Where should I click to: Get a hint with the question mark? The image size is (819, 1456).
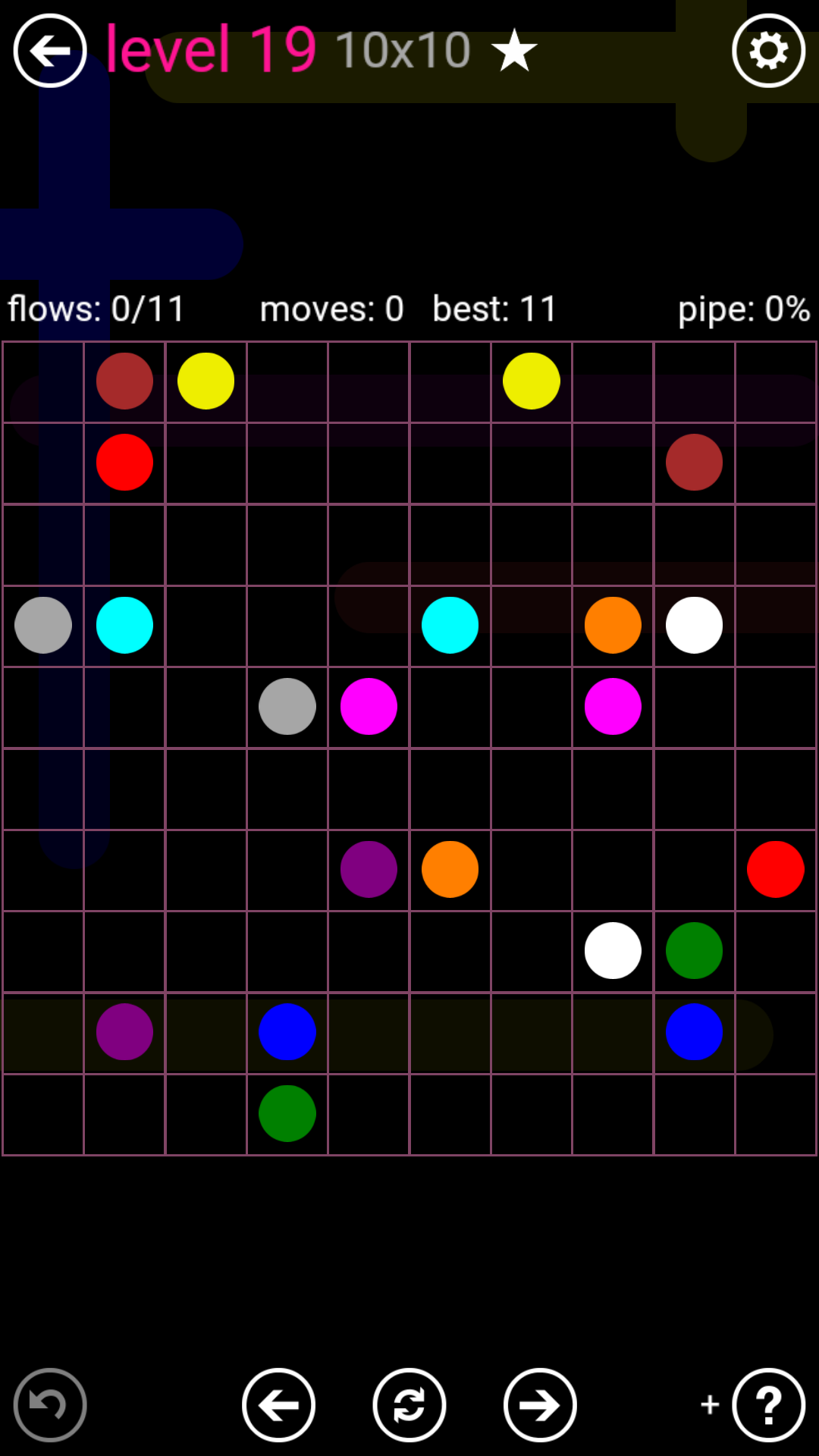768,1405
